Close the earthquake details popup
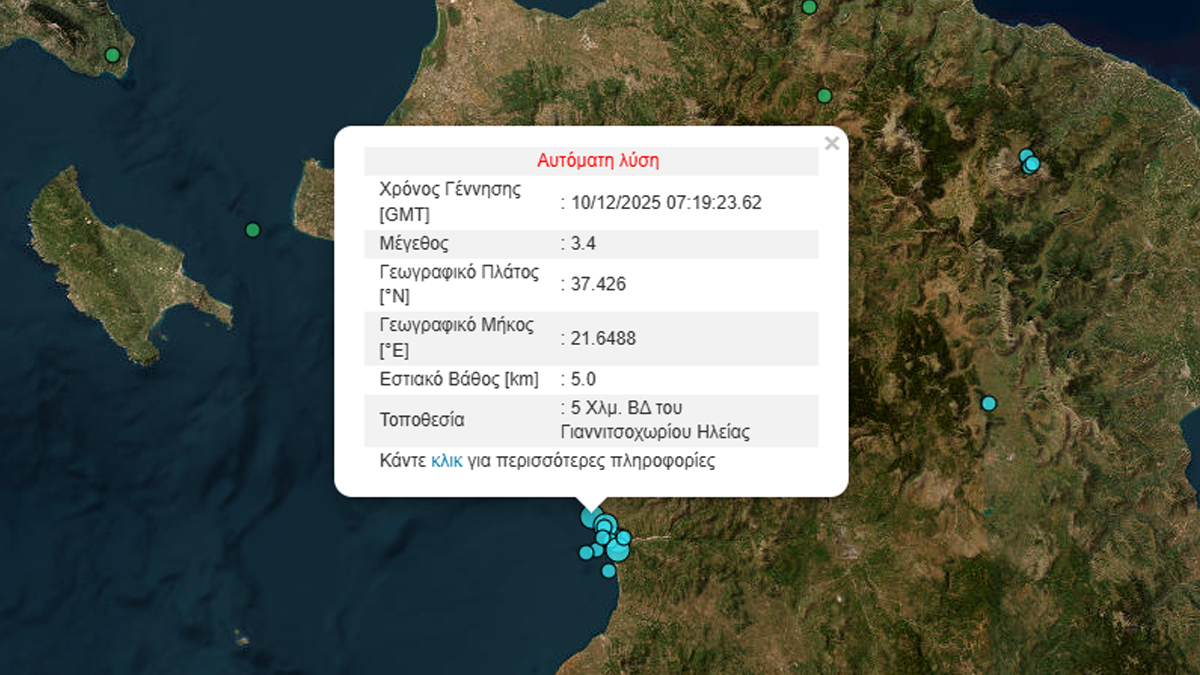Screen dimensions: 1200x675 click(x=831, y=144)
